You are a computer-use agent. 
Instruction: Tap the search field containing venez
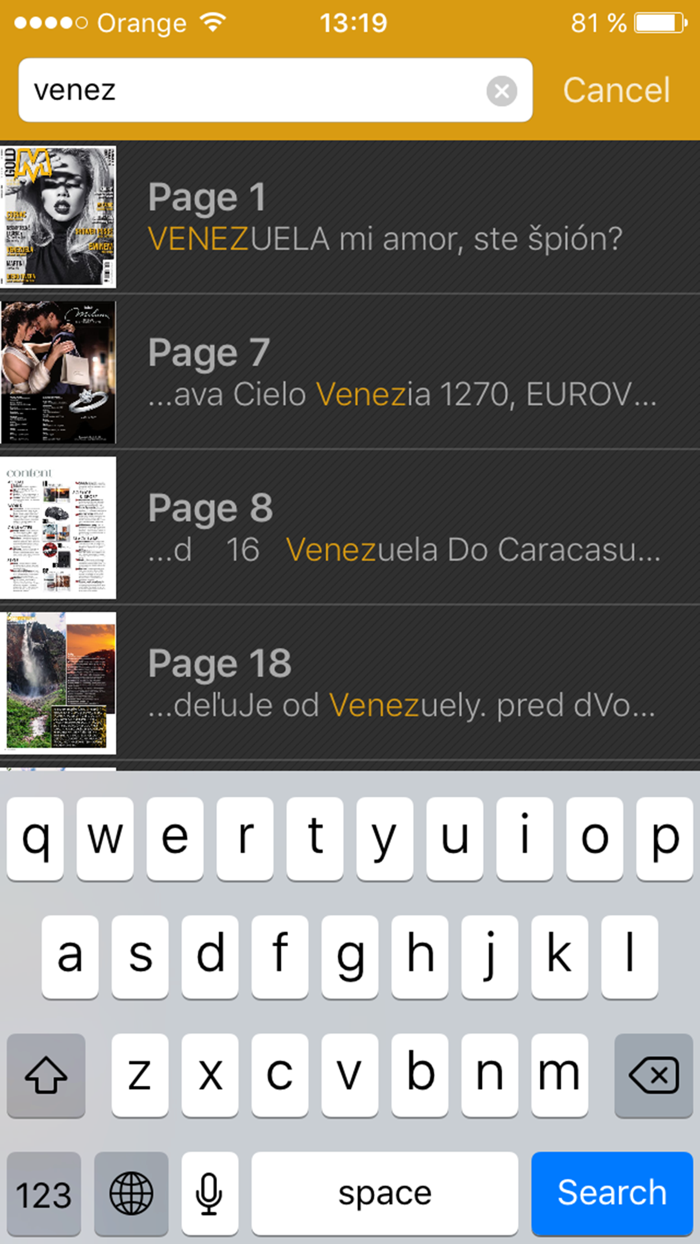(x=275, y=90)
